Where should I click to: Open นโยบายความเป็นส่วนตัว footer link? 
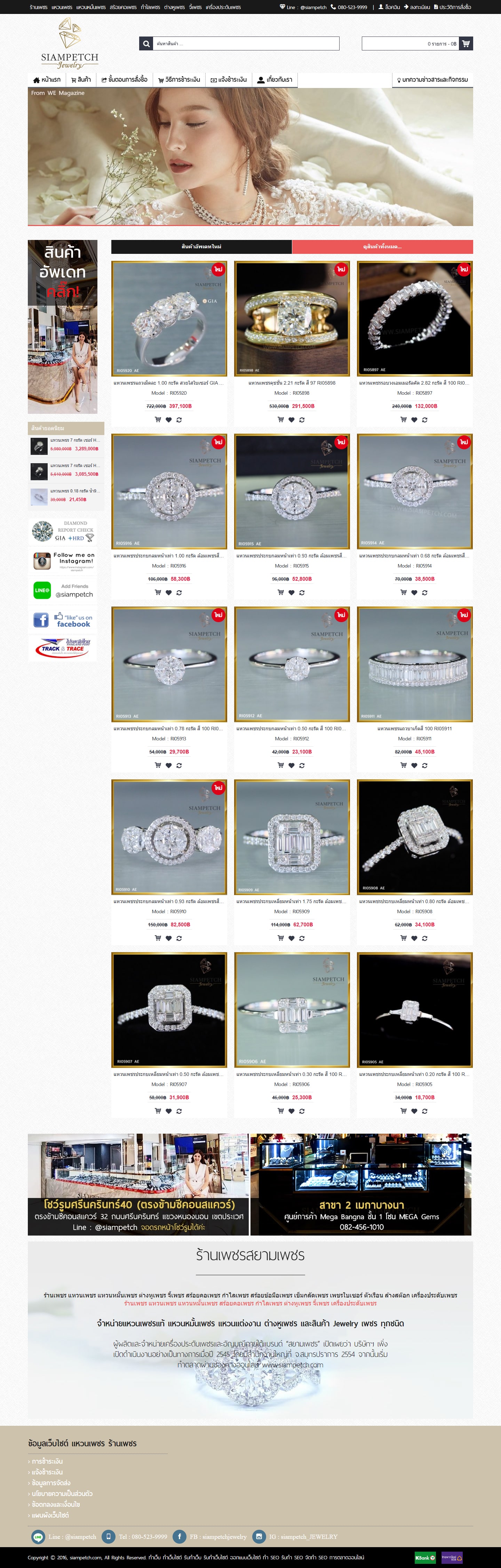[62, 1493]
